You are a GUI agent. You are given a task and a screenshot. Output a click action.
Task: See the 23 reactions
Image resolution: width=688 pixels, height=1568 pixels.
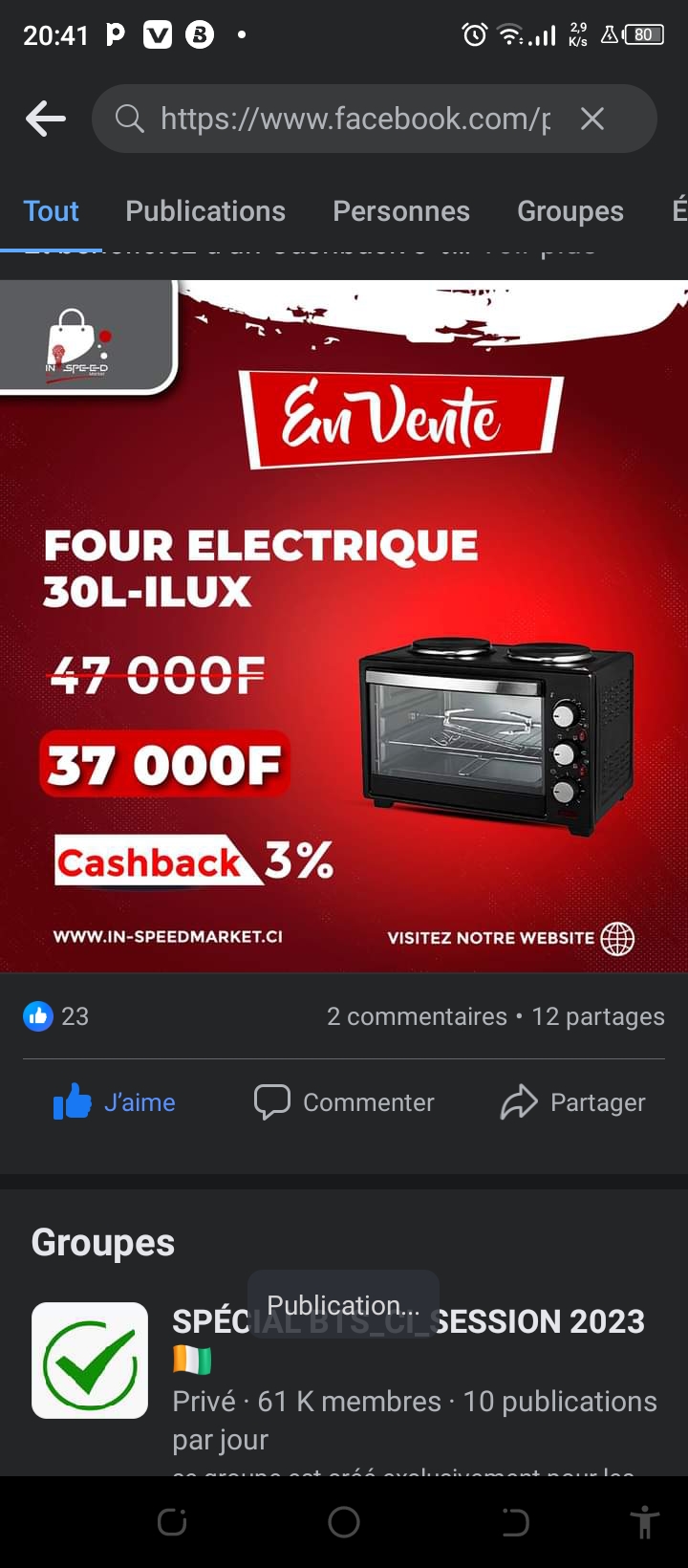[56, 1016]
